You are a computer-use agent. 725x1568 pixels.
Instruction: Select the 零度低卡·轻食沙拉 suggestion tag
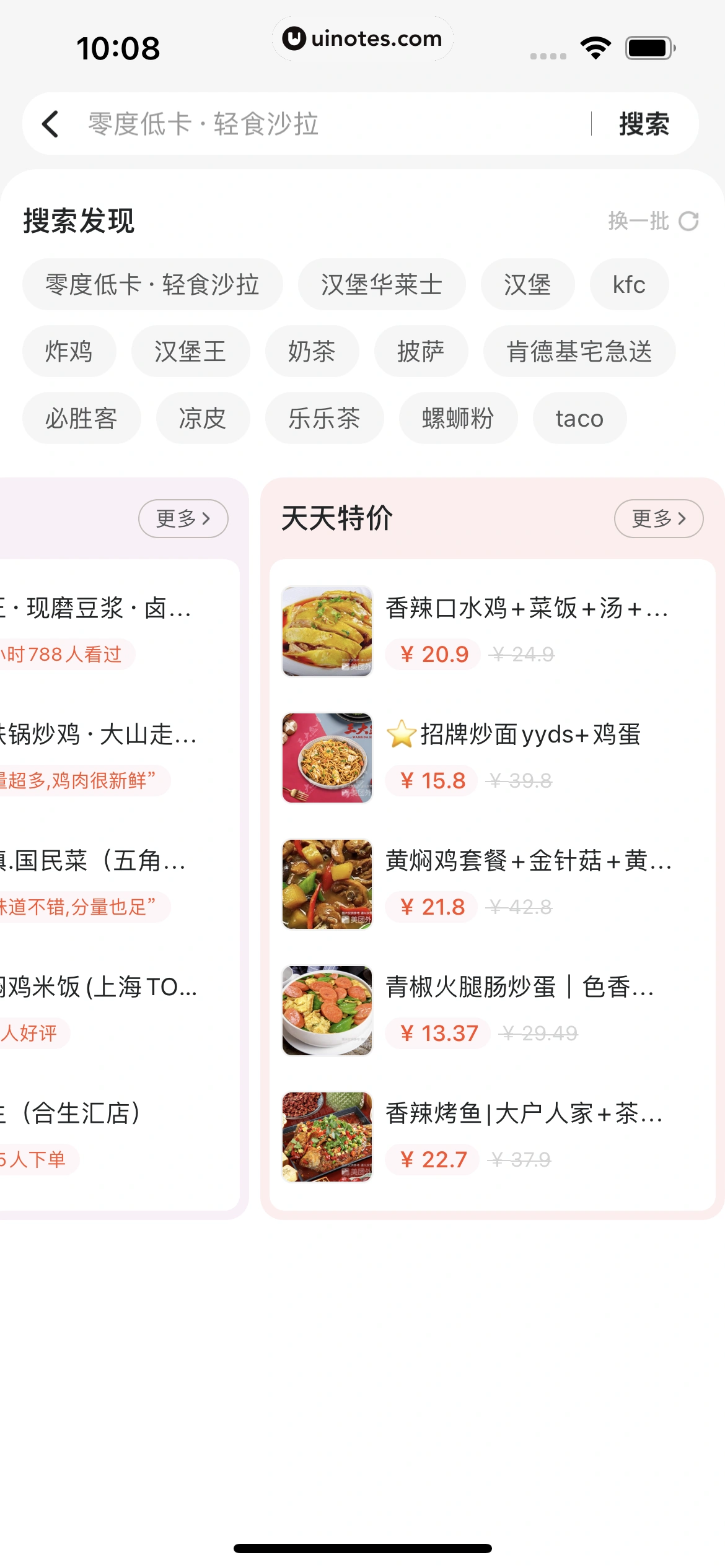click(152, 284)
